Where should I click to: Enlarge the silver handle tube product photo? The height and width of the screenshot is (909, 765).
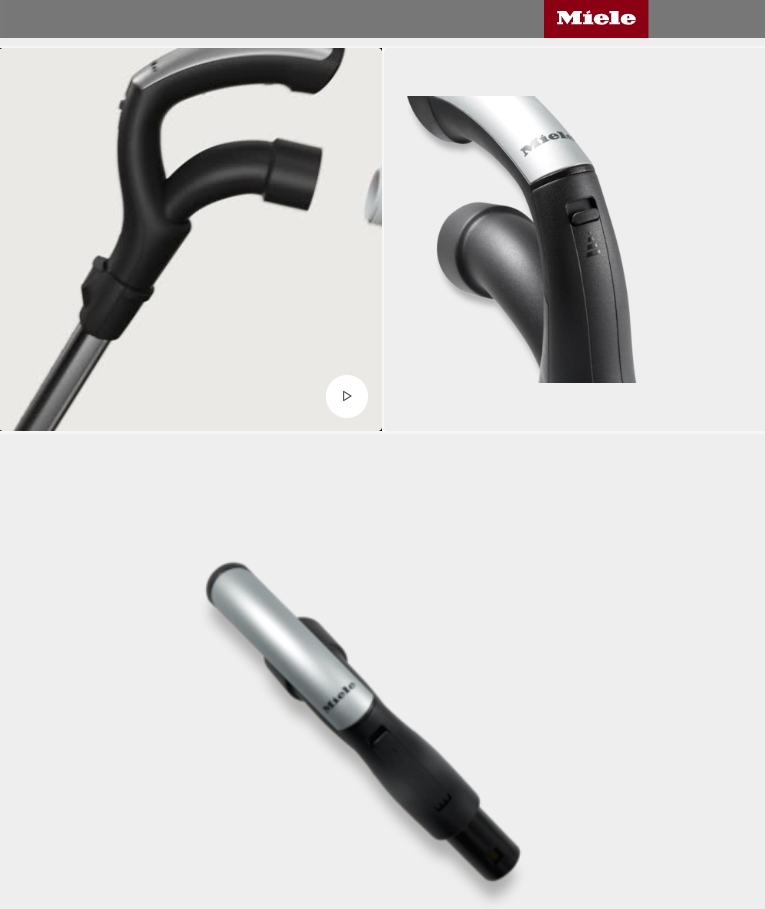tap(382, 671)
